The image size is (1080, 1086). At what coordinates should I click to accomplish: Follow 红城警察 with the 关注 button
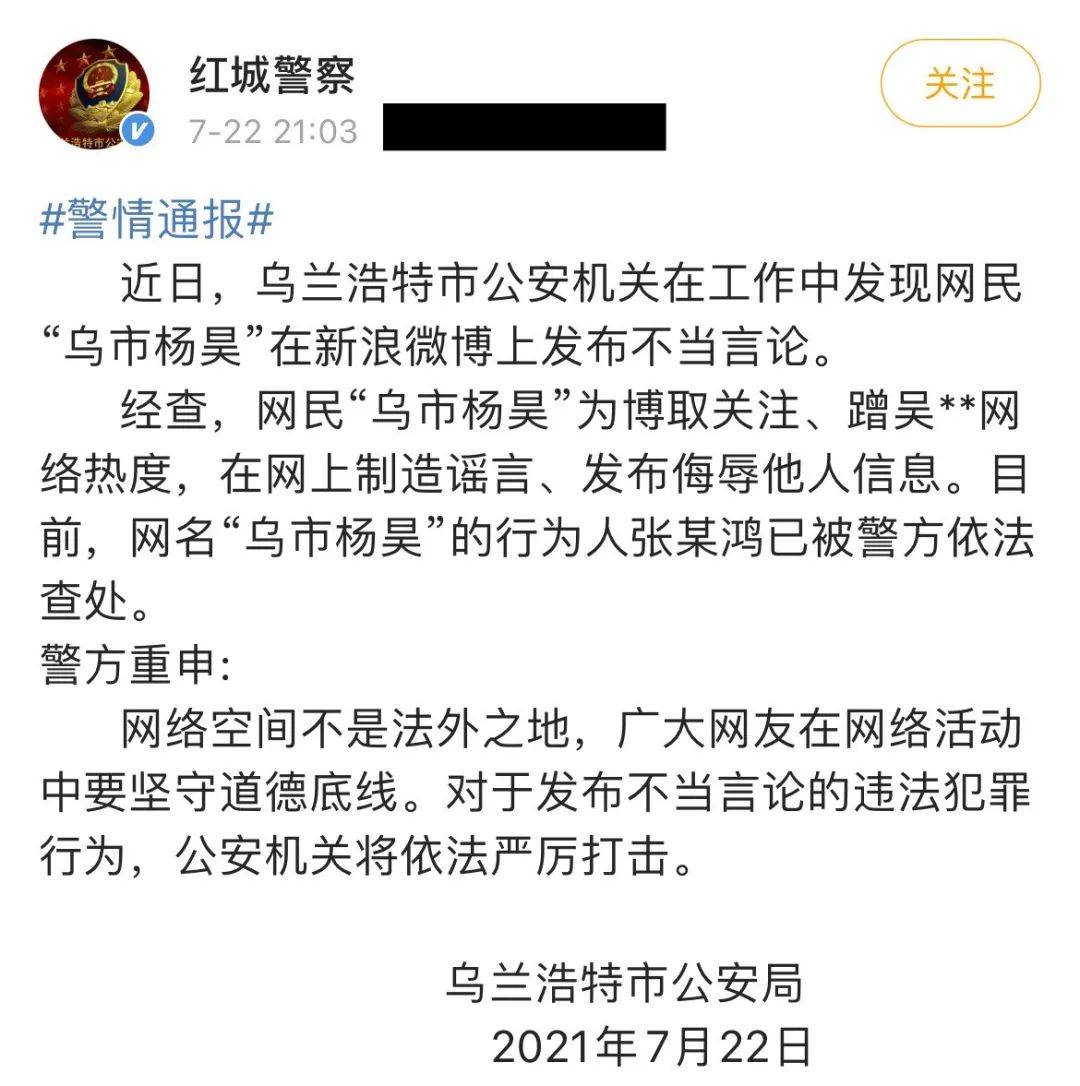(959, 84)
